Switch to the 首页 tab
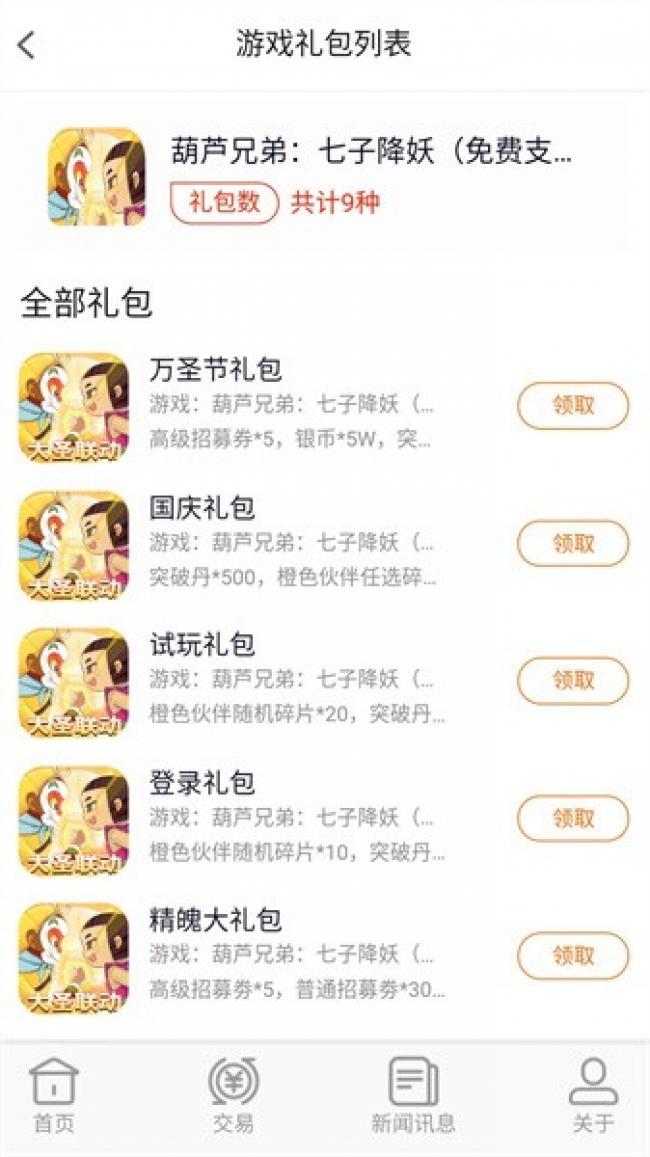This screenshot has height=1157, width=650. click(x=54, y=1096)
